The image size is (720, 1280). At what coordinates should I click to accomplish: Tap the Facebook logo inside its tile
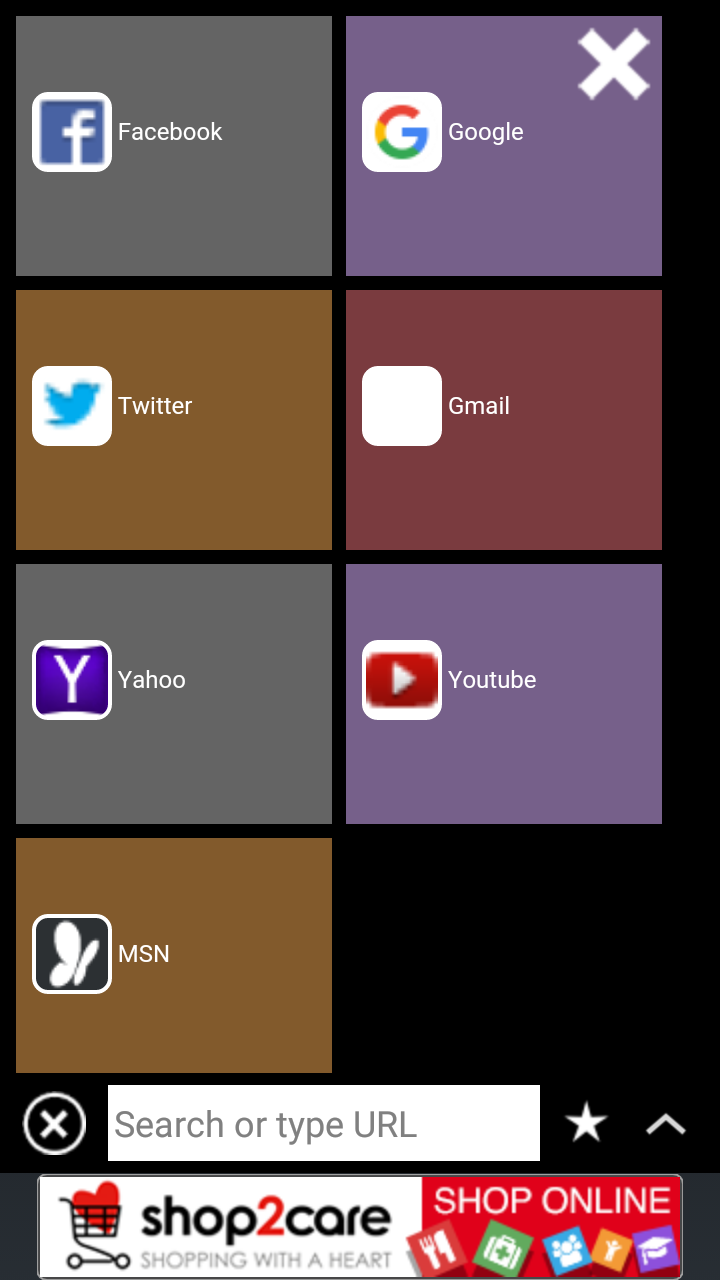pyautogui.click(x=71, y=131)
